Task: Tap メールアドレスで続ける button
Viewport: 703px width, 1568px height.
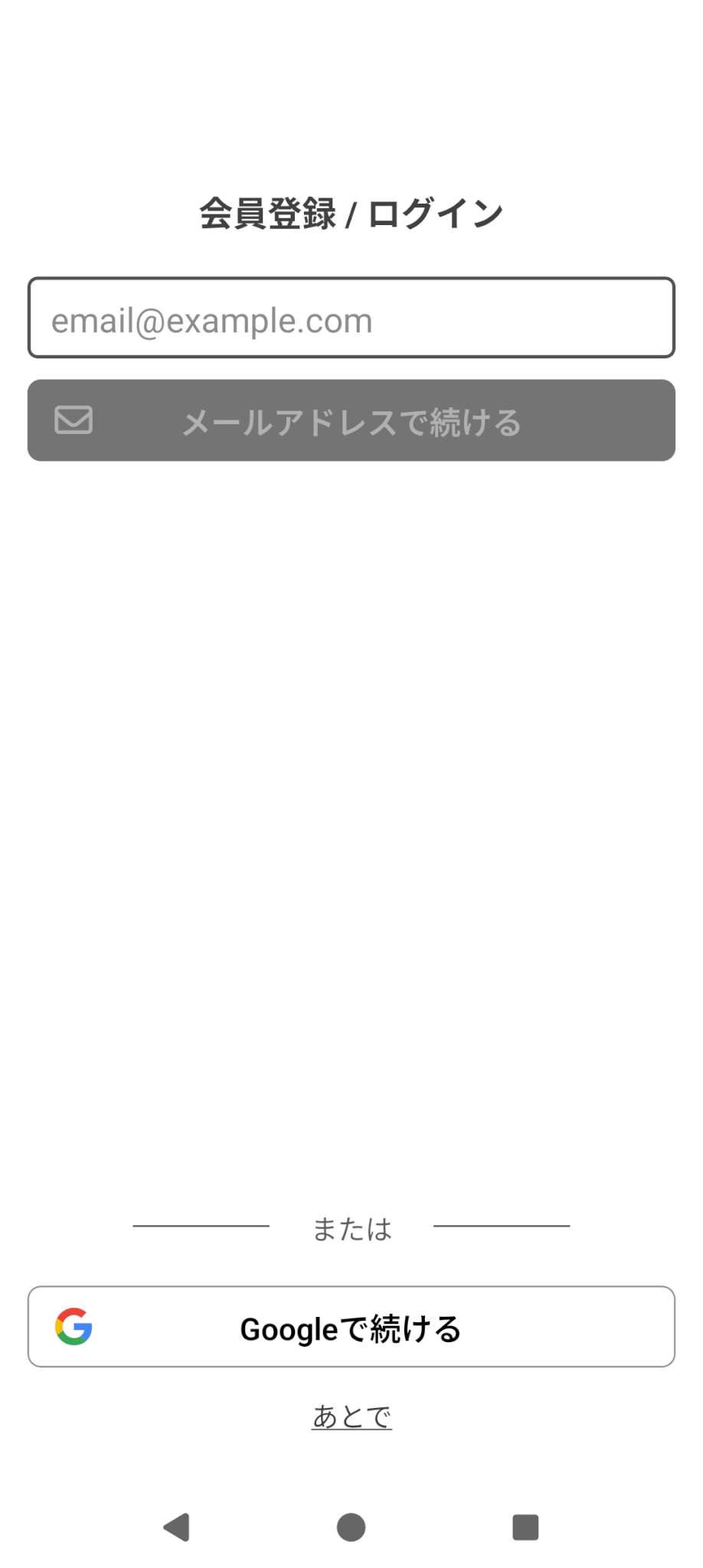Action: coord(351,420)
